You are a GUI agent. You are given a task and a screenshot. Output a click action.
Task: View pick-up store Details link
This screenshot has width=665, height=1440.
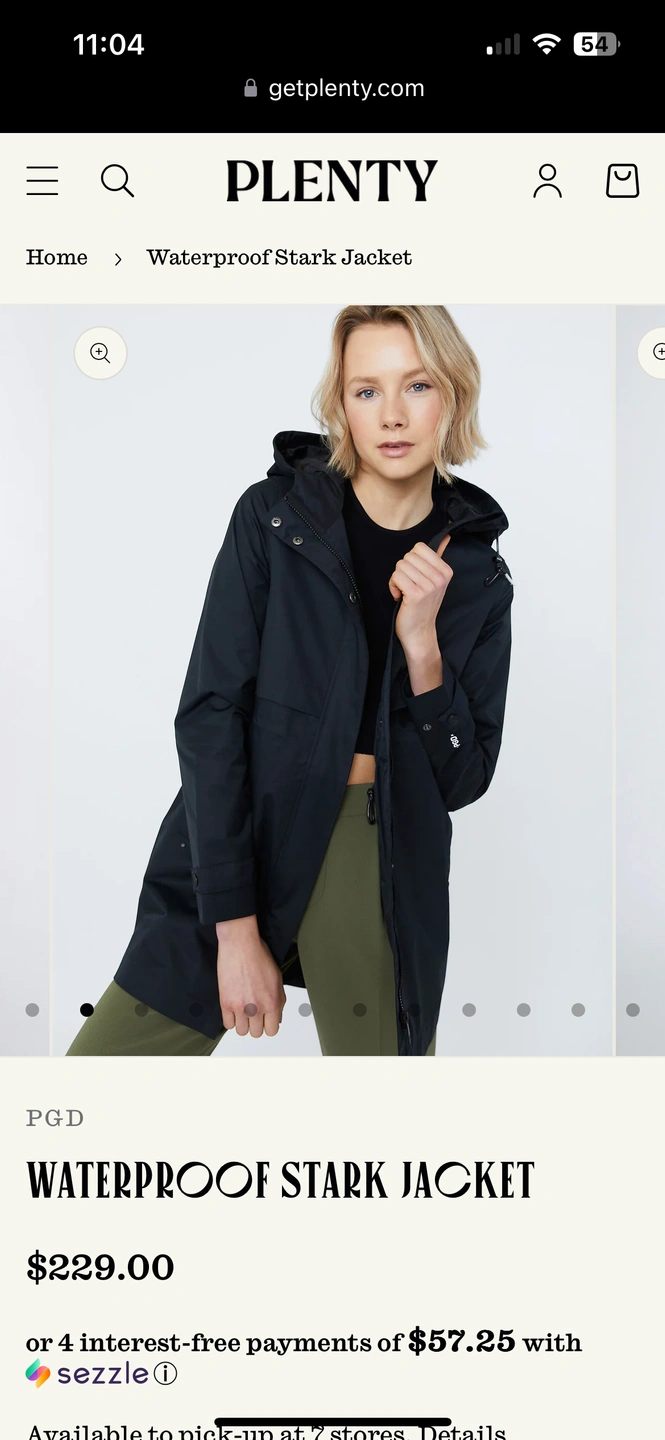461,1432
